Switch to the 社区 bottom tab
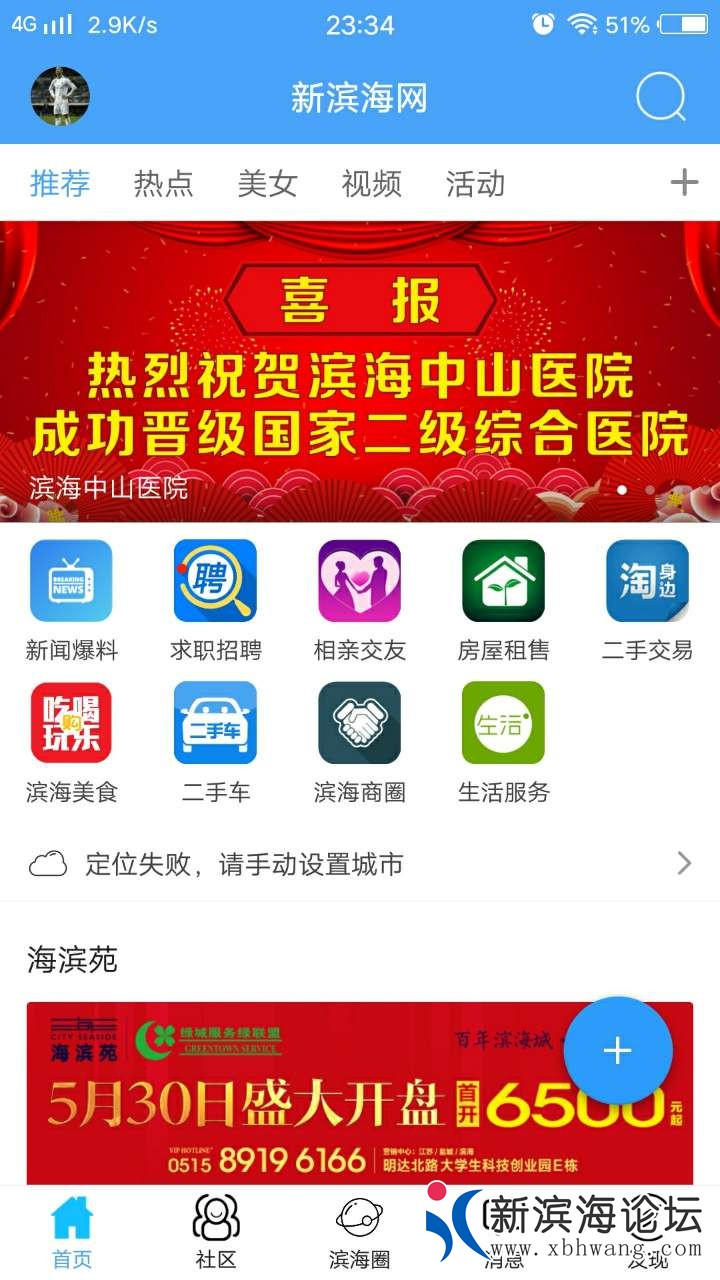The height and width of the screenshot is (1280, 720). [216, 1232]
